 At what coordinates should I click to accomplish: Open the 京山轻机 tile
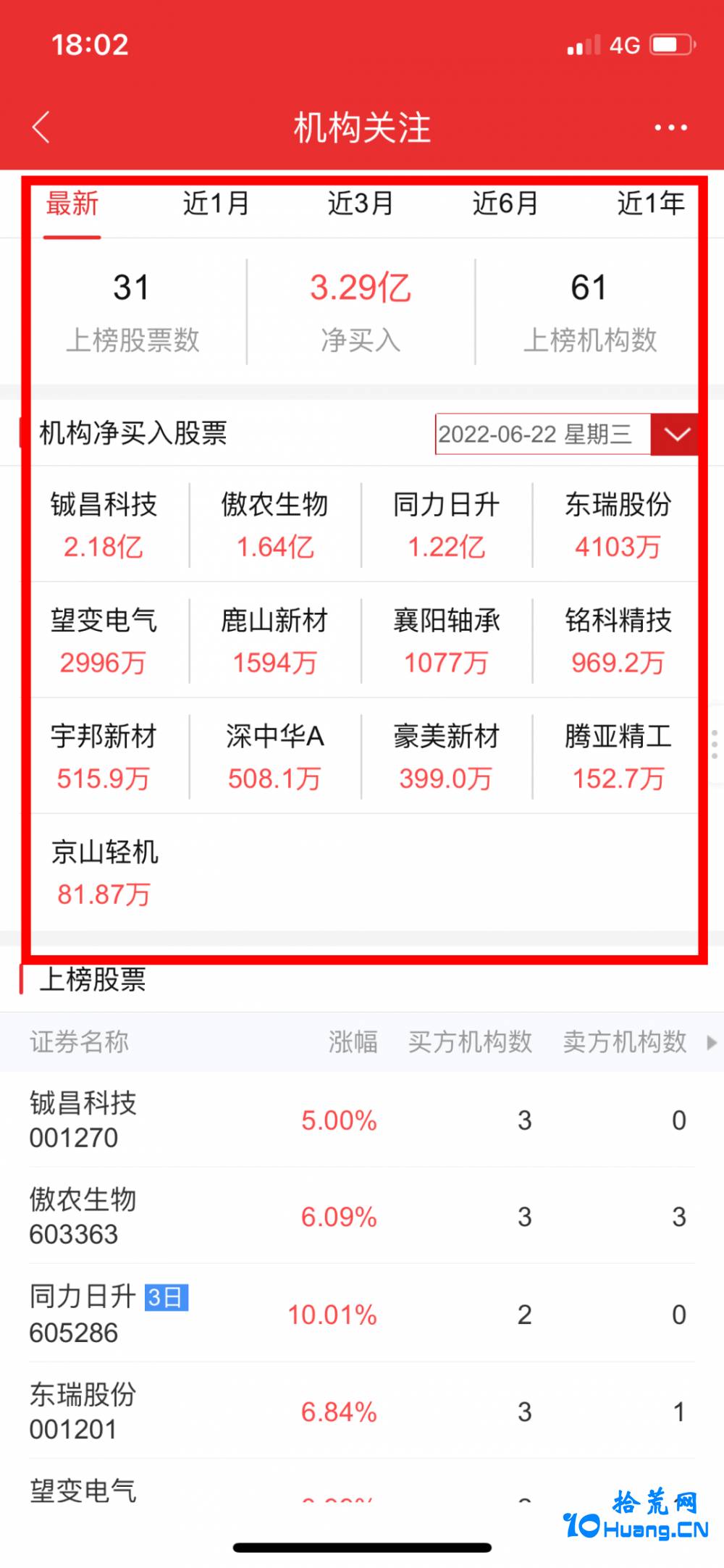[x=104, y=873]
